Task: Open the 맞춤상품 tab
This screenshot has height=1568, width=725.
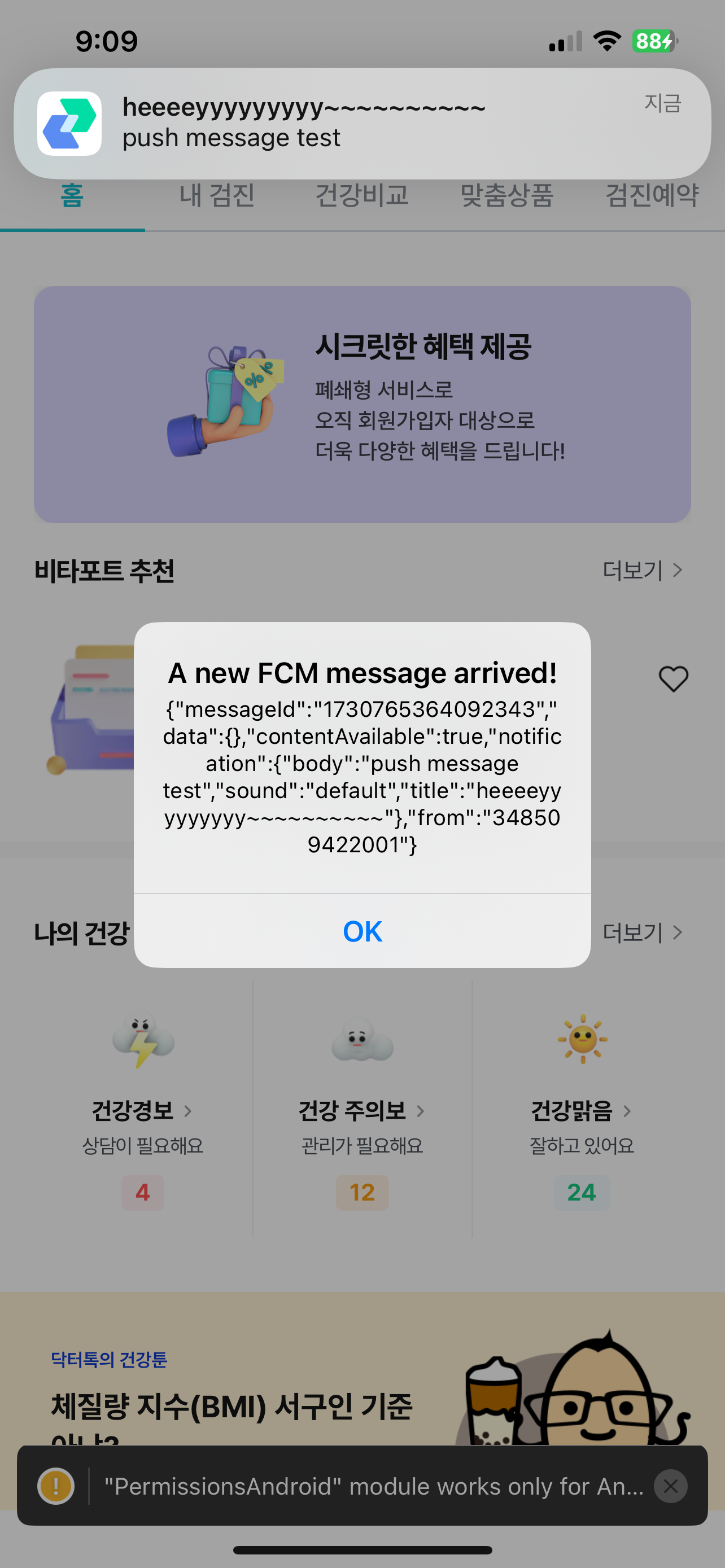Action: [506, 196]
